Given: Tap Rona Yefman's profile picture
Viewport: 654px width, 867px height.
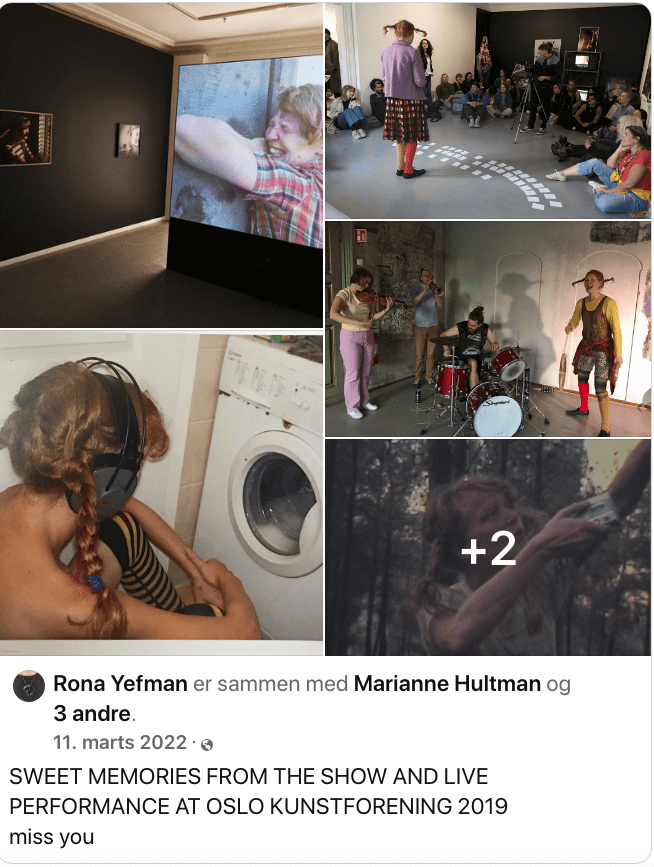Looking at the screenshot, I should [29, 686].
